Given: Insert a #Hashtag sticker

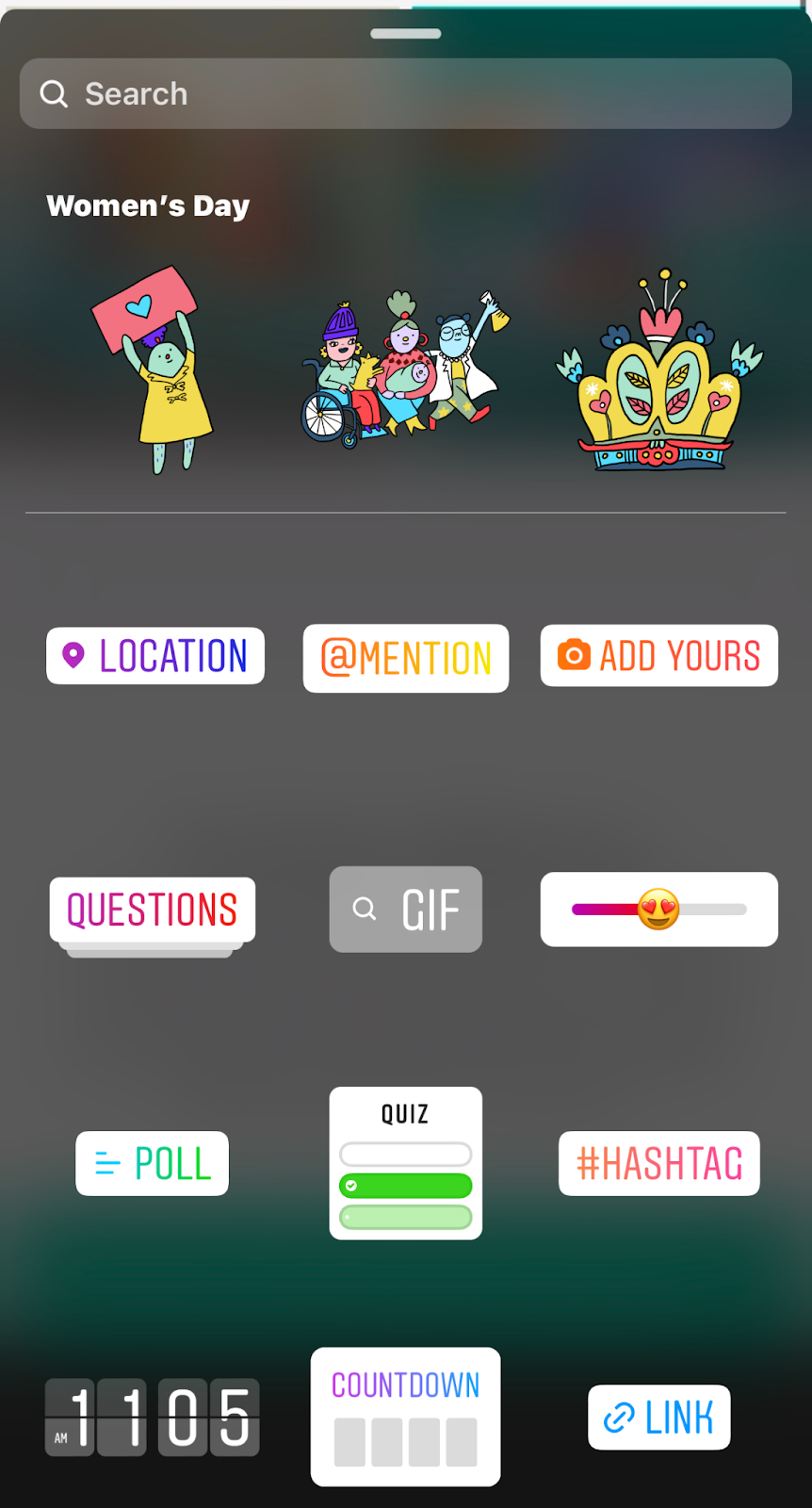Looking at the screenshot, I should 658,1163.
